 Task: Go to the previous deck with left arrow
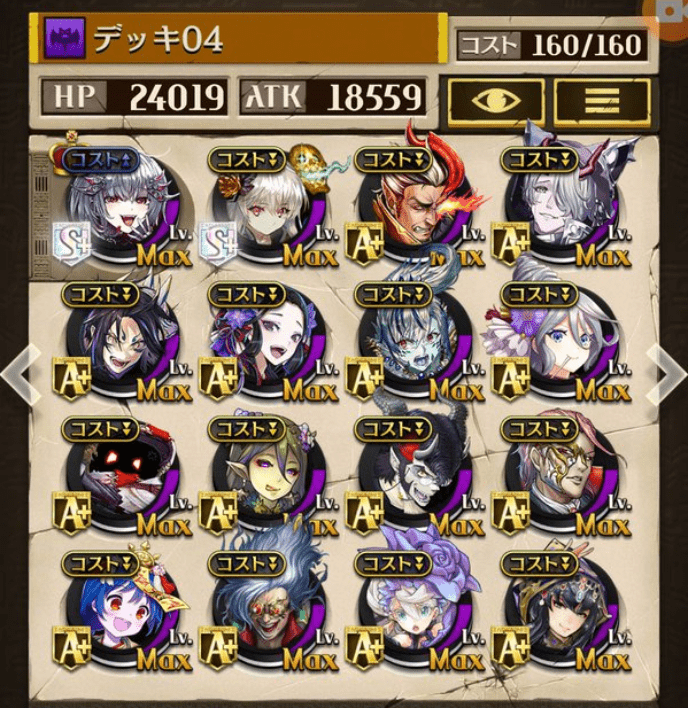[x=20, y=374]
